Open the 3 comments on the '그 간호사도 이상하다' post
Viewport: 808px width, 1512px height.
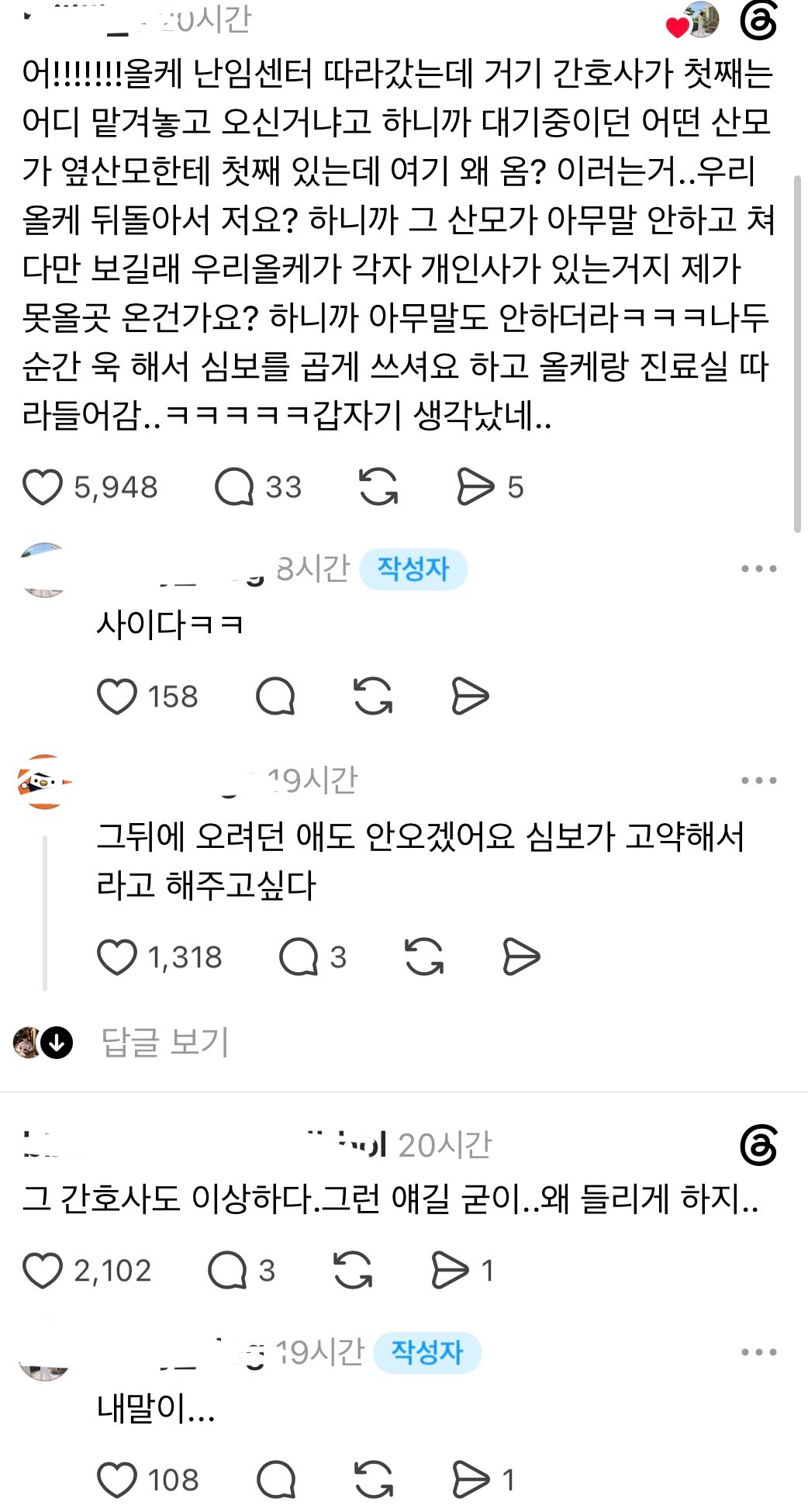click(x=227, y=1271)
